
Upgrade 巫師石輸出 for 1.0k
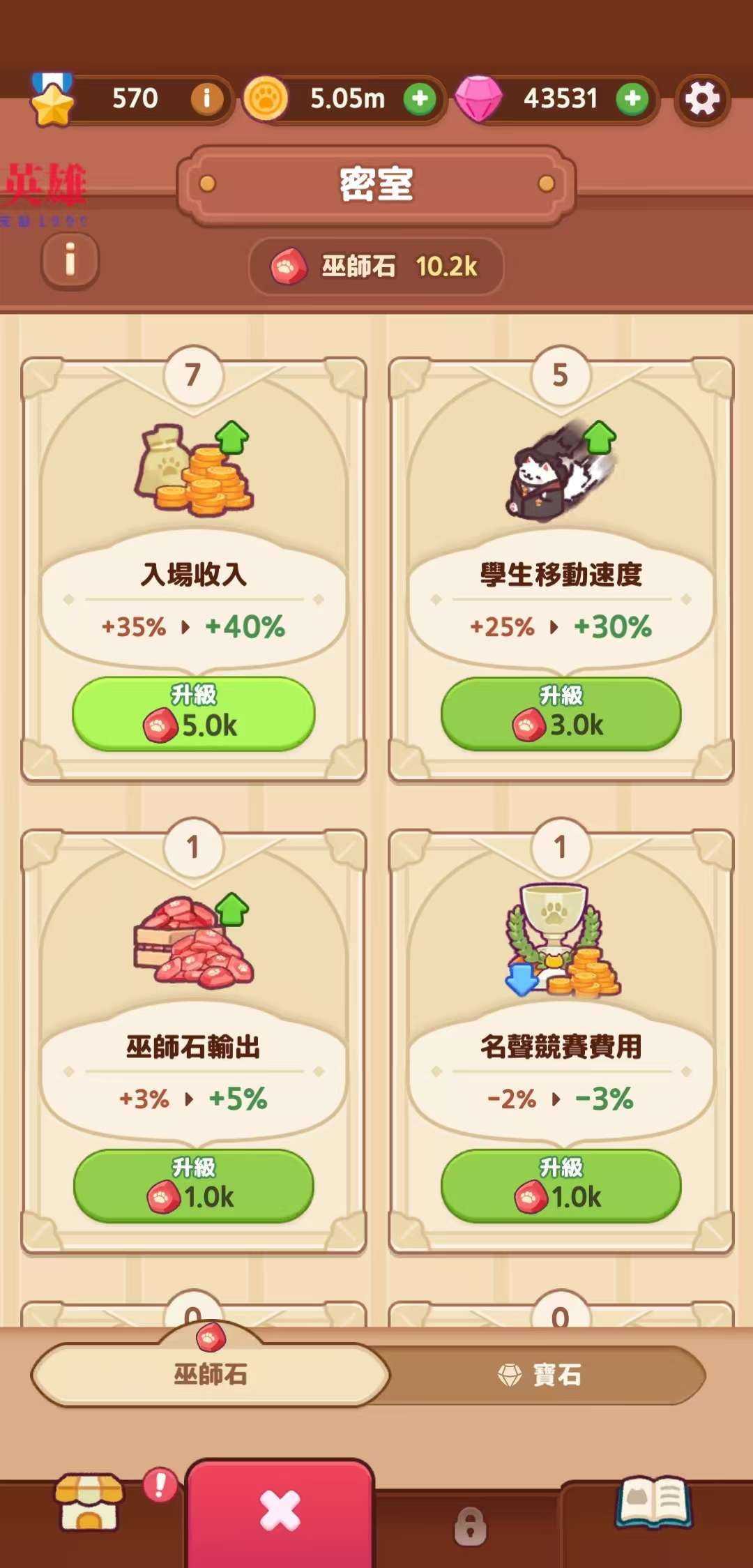click(x=194, y=1186)
